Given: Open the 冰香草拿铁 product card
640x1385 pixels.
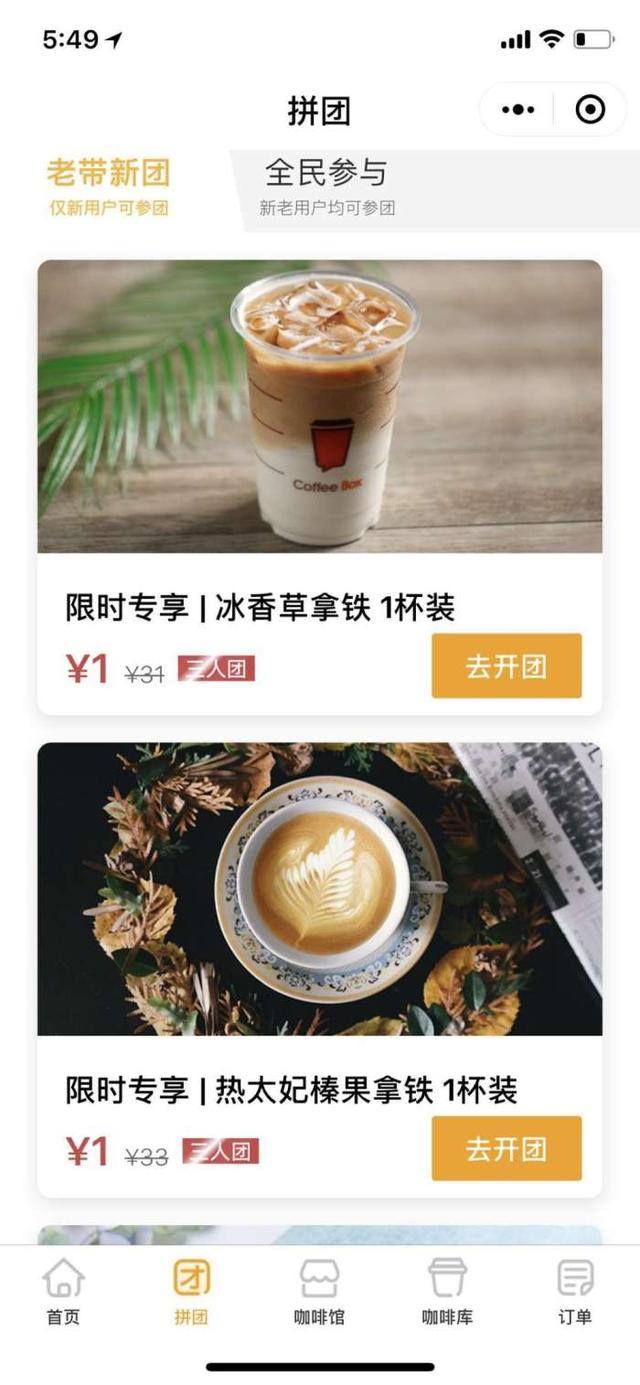Looking at the screenshot, I should click(319, 407).
